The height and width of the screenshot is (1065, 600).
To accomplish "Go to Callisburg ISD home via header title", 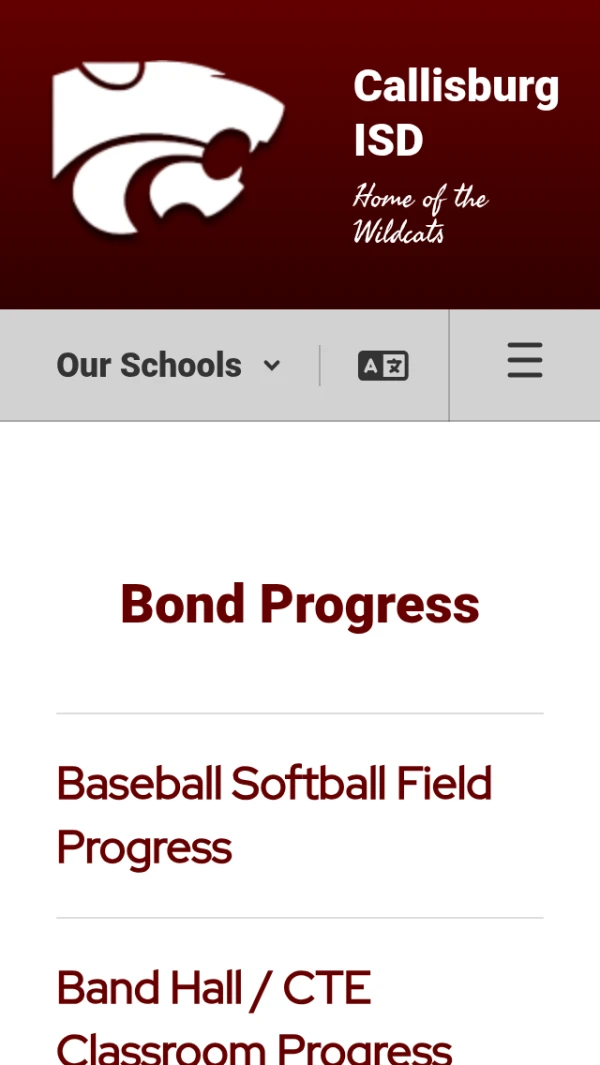I will click(456, 113).
